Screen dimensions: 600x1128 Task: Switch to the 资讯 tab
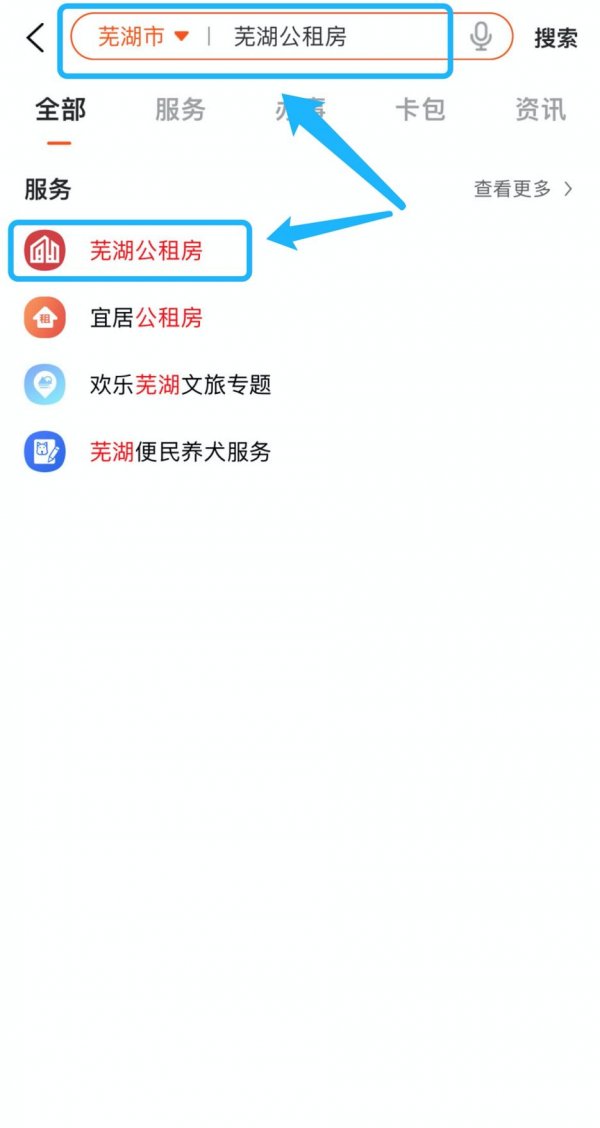coord(540,110)
